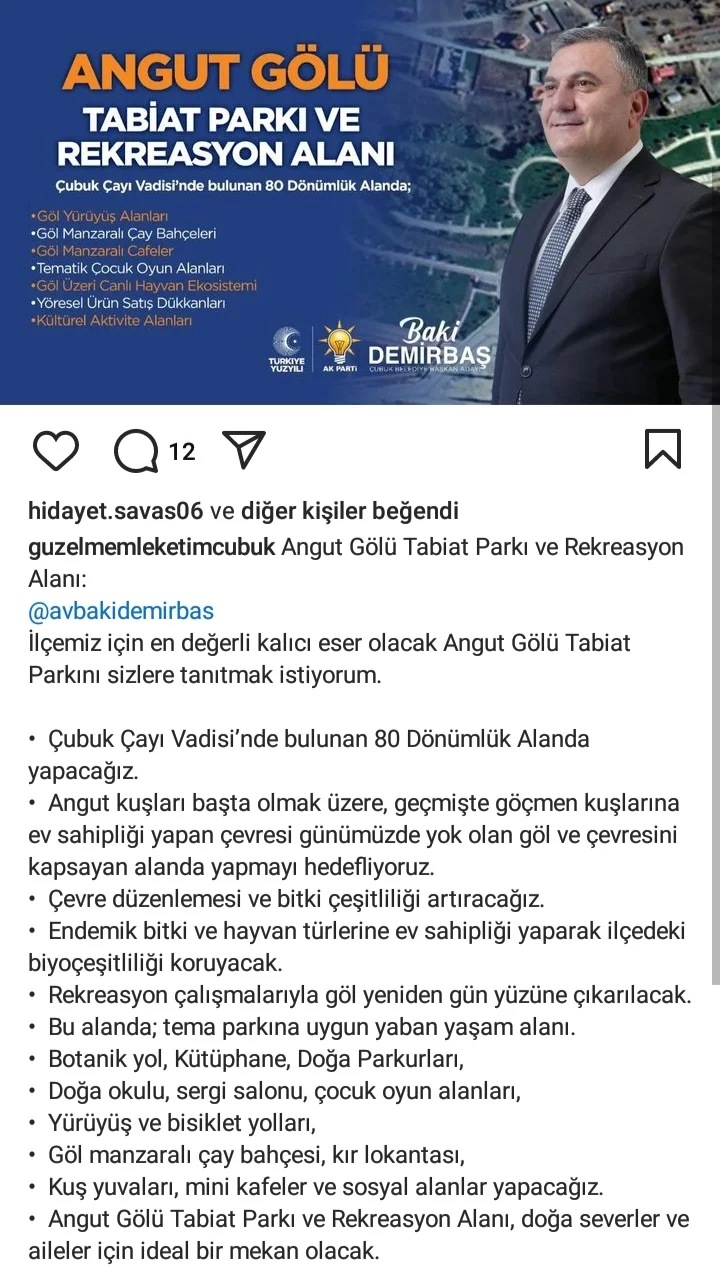
Task: Like the Angut Gölü post
Action: point(56,451)
